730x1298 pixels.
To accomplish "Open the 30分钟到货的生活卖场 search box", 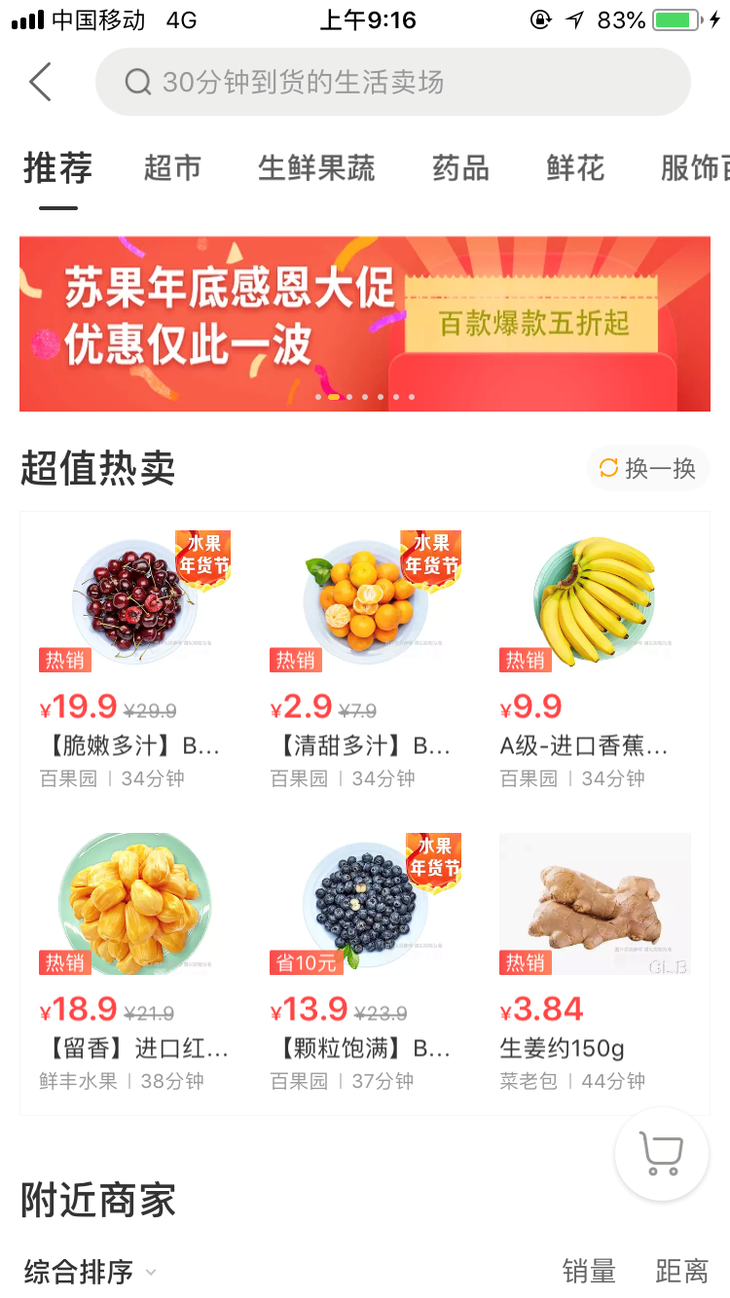I will [x=393, y=82].
